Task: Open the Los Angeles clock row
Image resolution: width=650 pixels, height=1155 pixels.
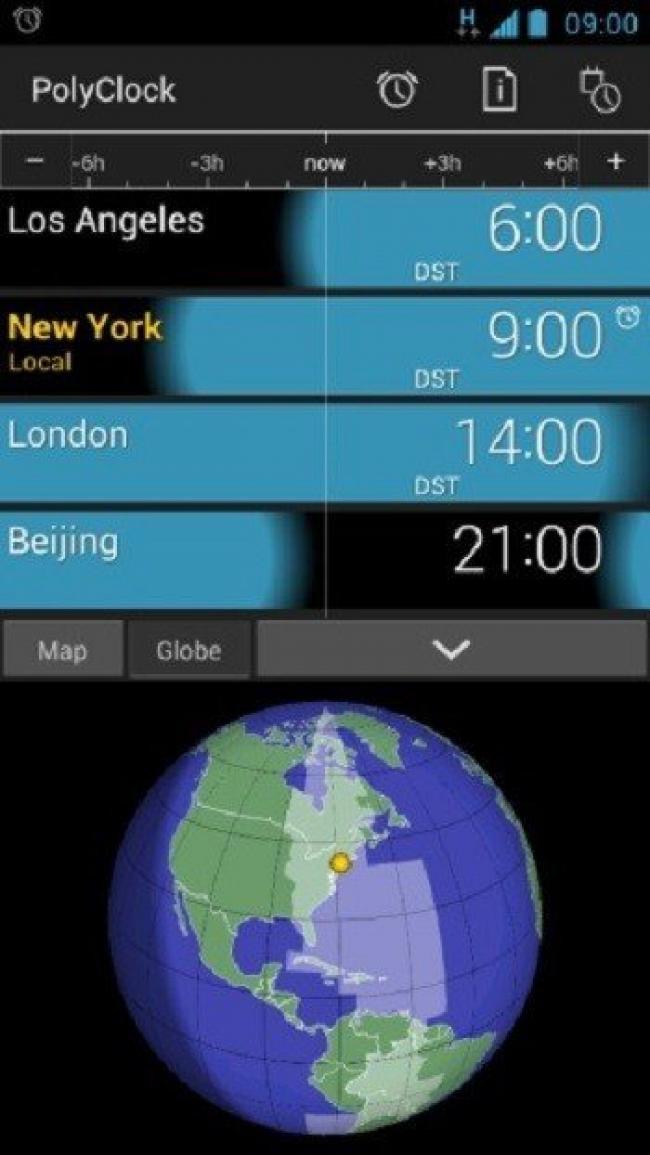Action: tap(324, 238)
